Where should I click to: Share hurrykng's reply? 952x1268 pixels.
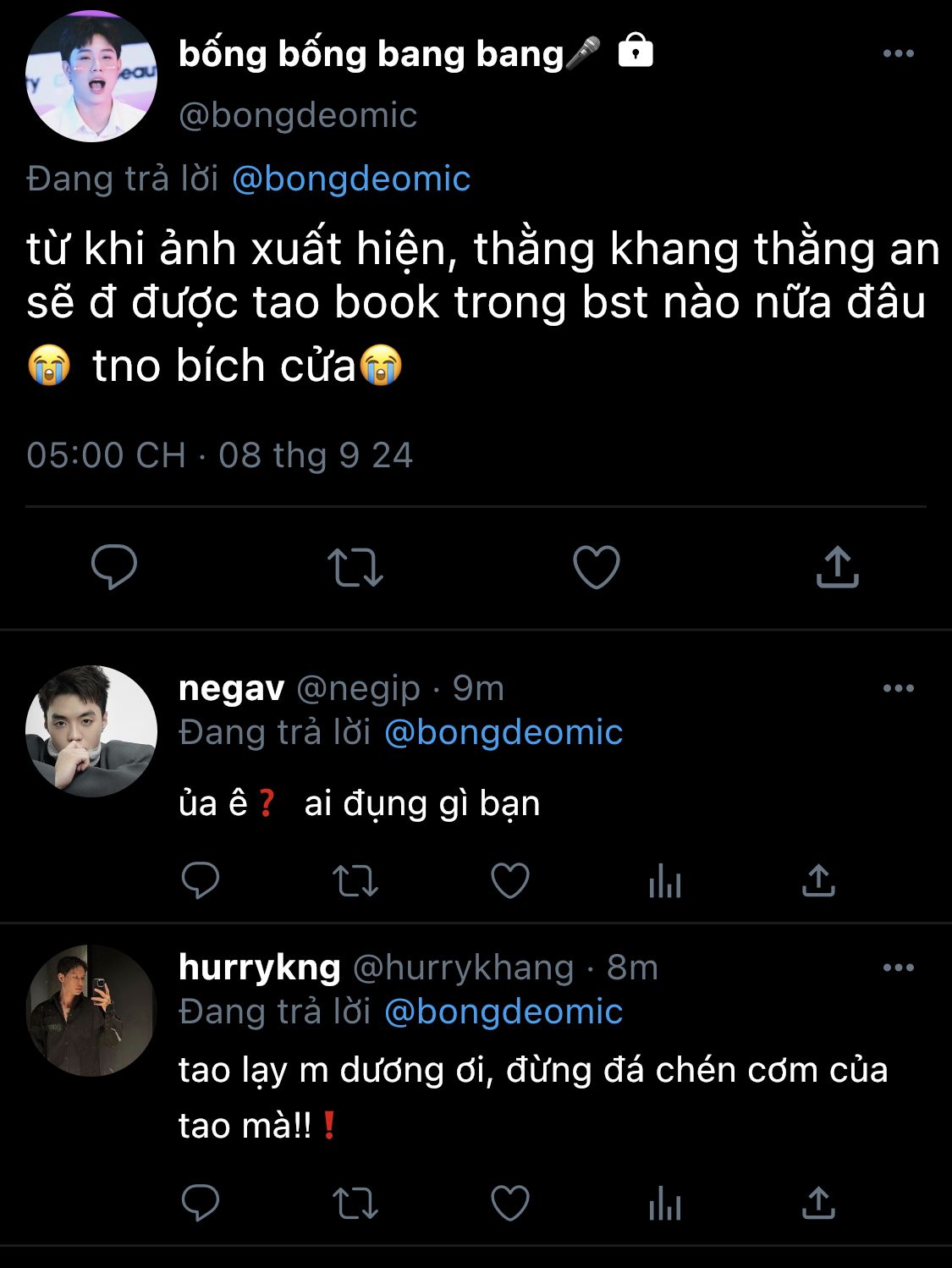818,1203
